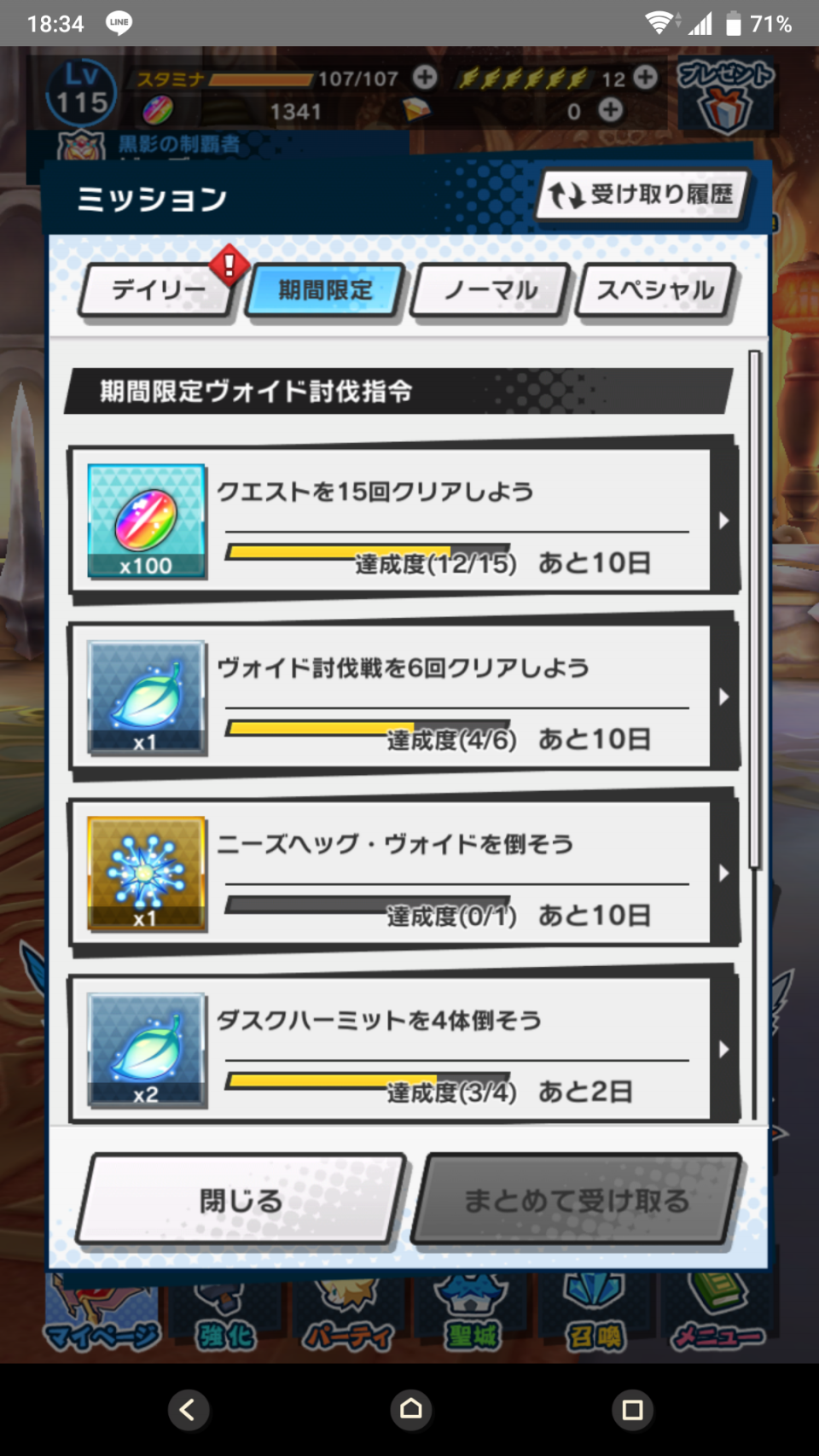Screen dimensions: 819x1456
Task: Open the スペシャル tab
Action: [x=654, y=291]
